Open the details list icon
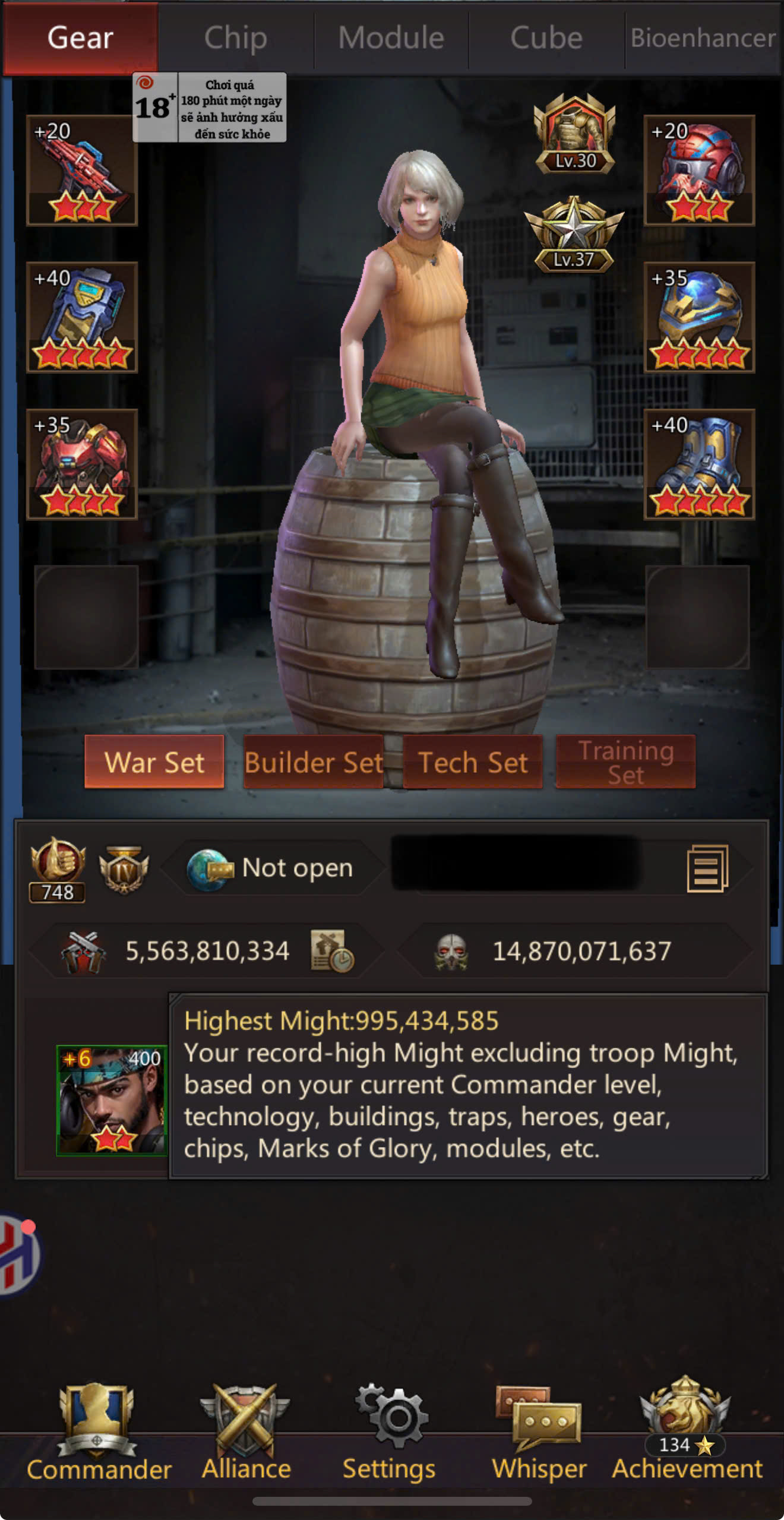This screenshot has width=784, height=1520. coord(707,869)
